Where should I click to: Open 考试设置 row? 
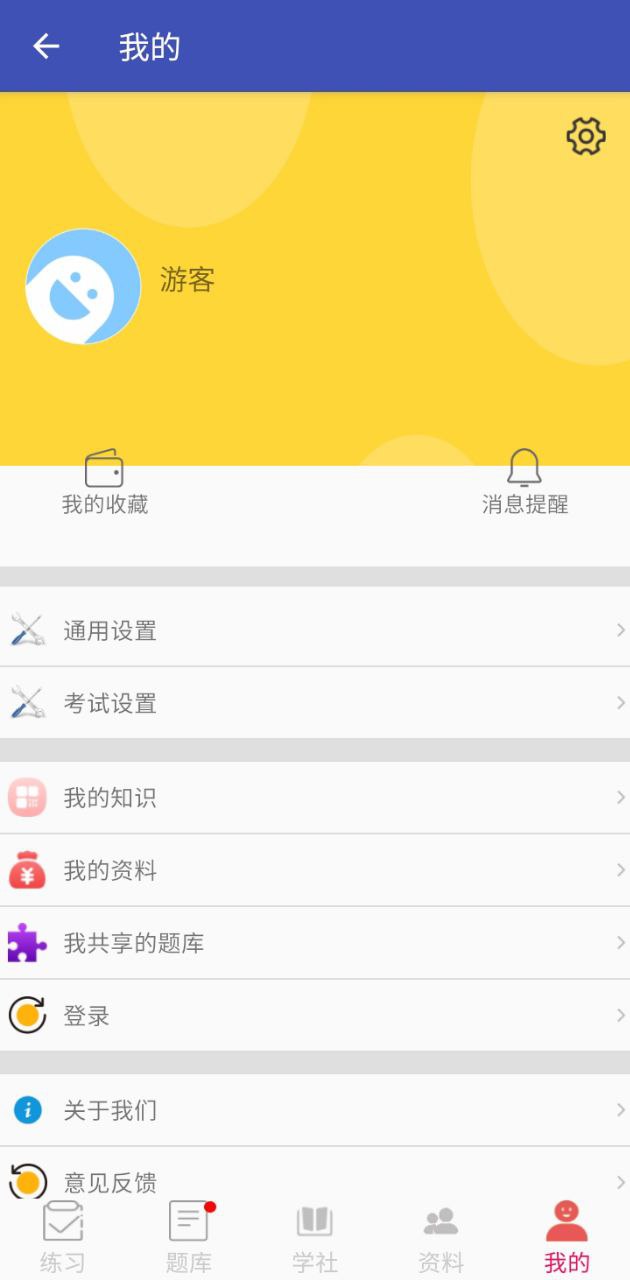click(x=315, y=703)
